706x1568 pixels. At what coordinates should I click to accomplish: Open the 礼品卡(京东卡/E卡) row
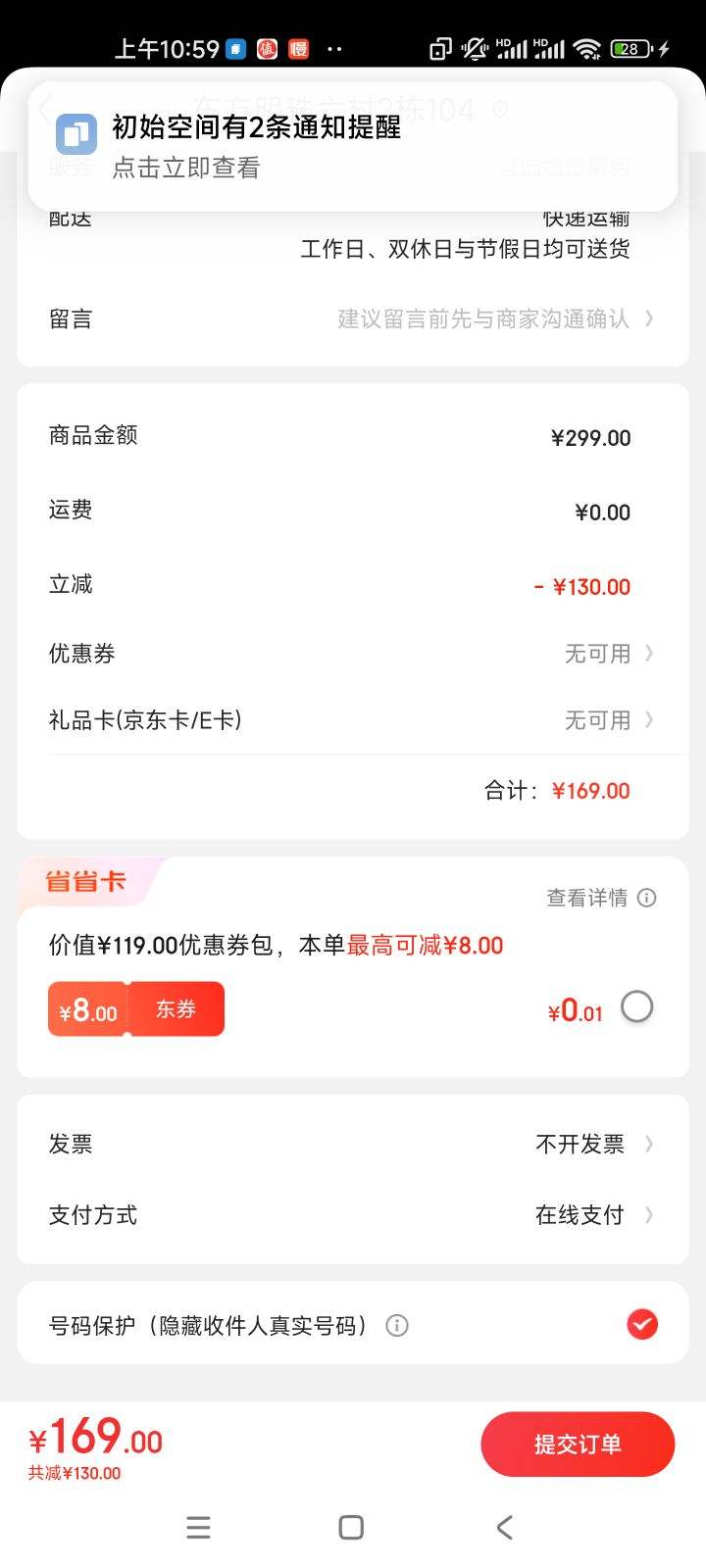[353, 720]
